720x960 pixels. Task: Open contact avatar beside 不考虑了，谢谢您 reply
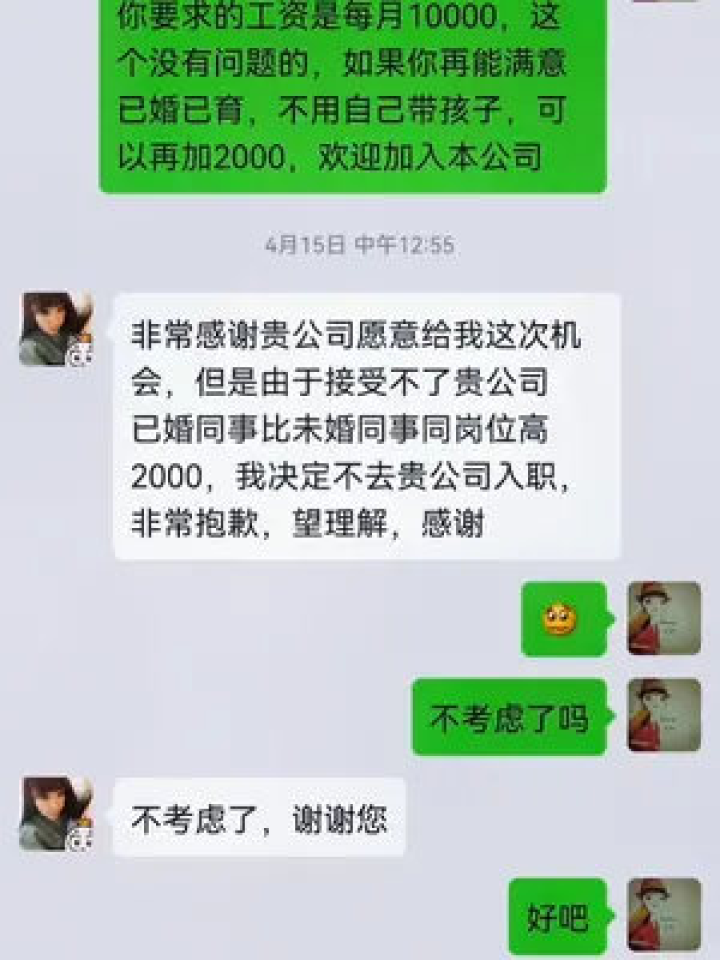coord(56,814)
